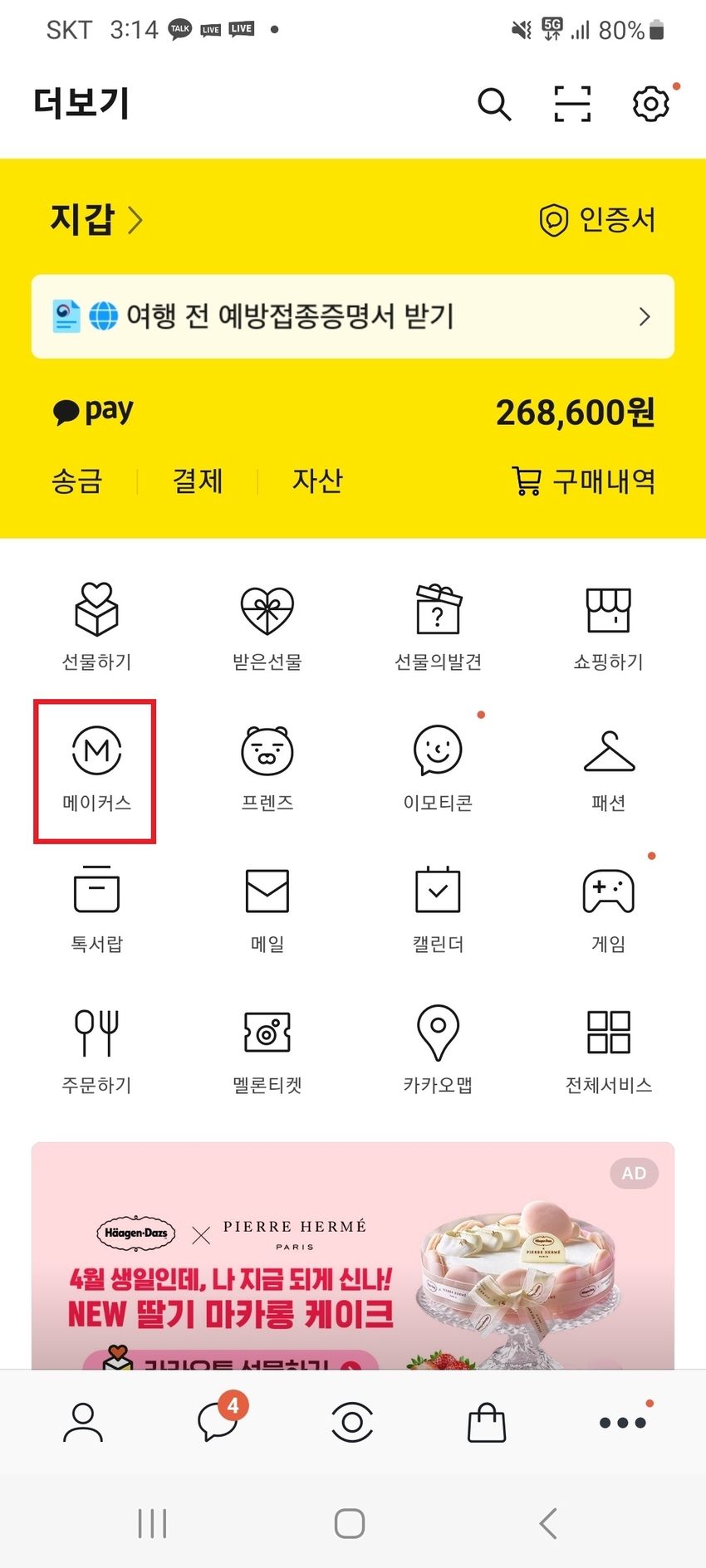
Task: Launch 카카오맵
Action: pos(438,1049)
